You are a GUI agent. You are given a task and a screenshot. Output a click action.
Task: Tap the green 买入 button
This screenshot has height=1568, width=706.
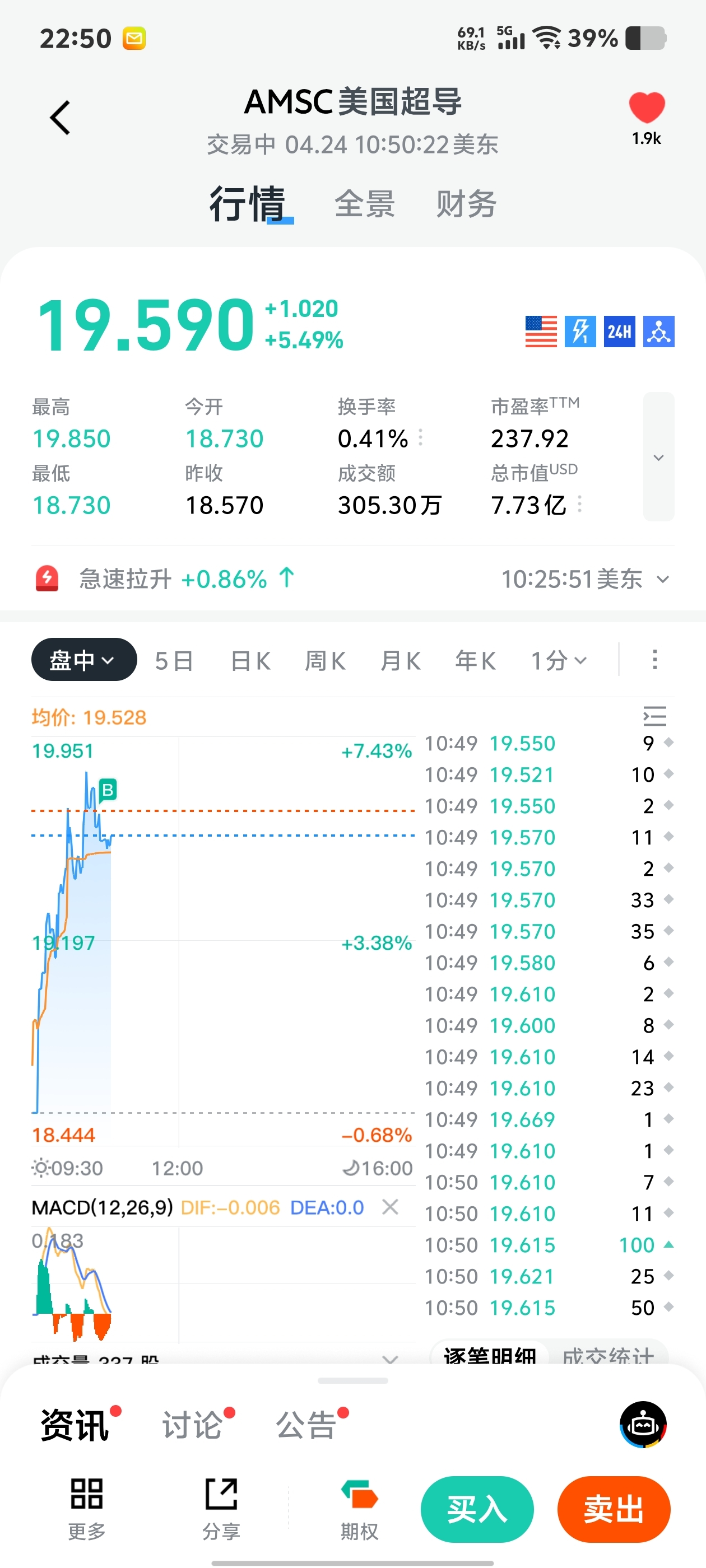(x=477, y=1510)
